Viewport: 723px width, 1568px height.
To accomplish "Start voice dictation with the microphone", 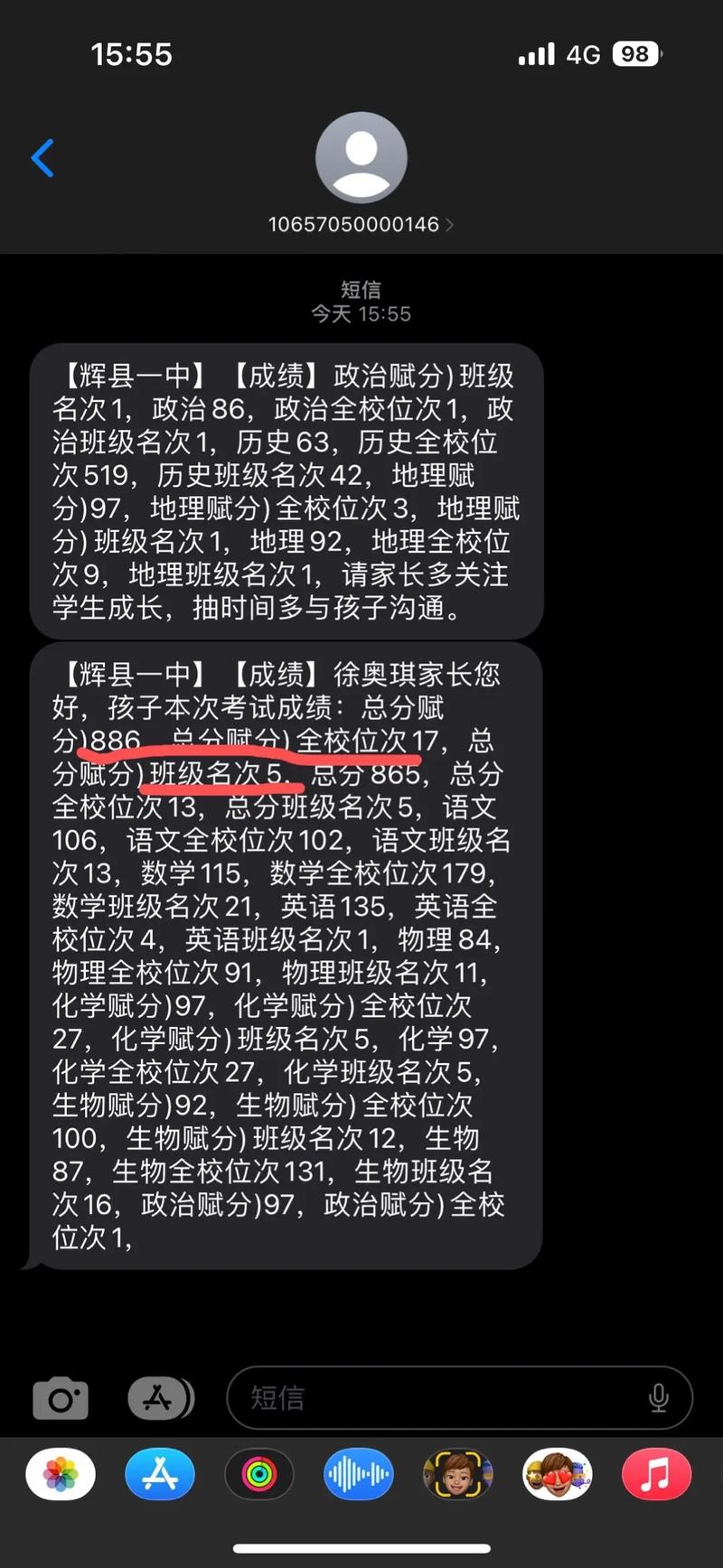I will click(x=659, y=1398).
